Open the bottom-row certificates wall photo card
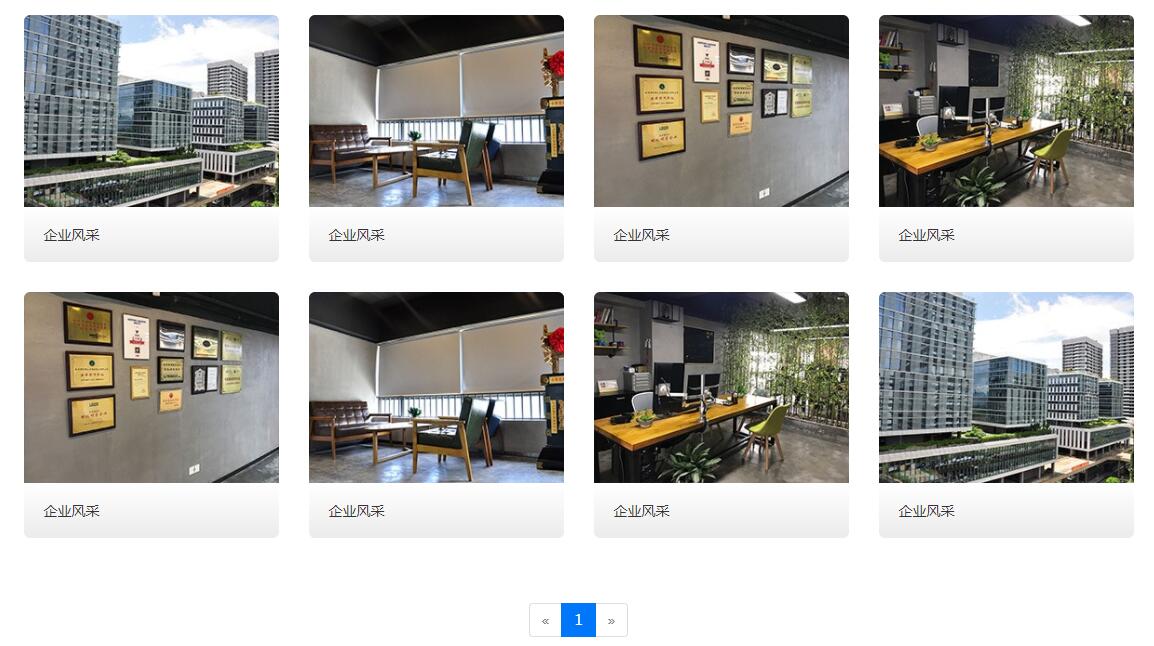This screenshot has width=1154, height=646. 151,388
